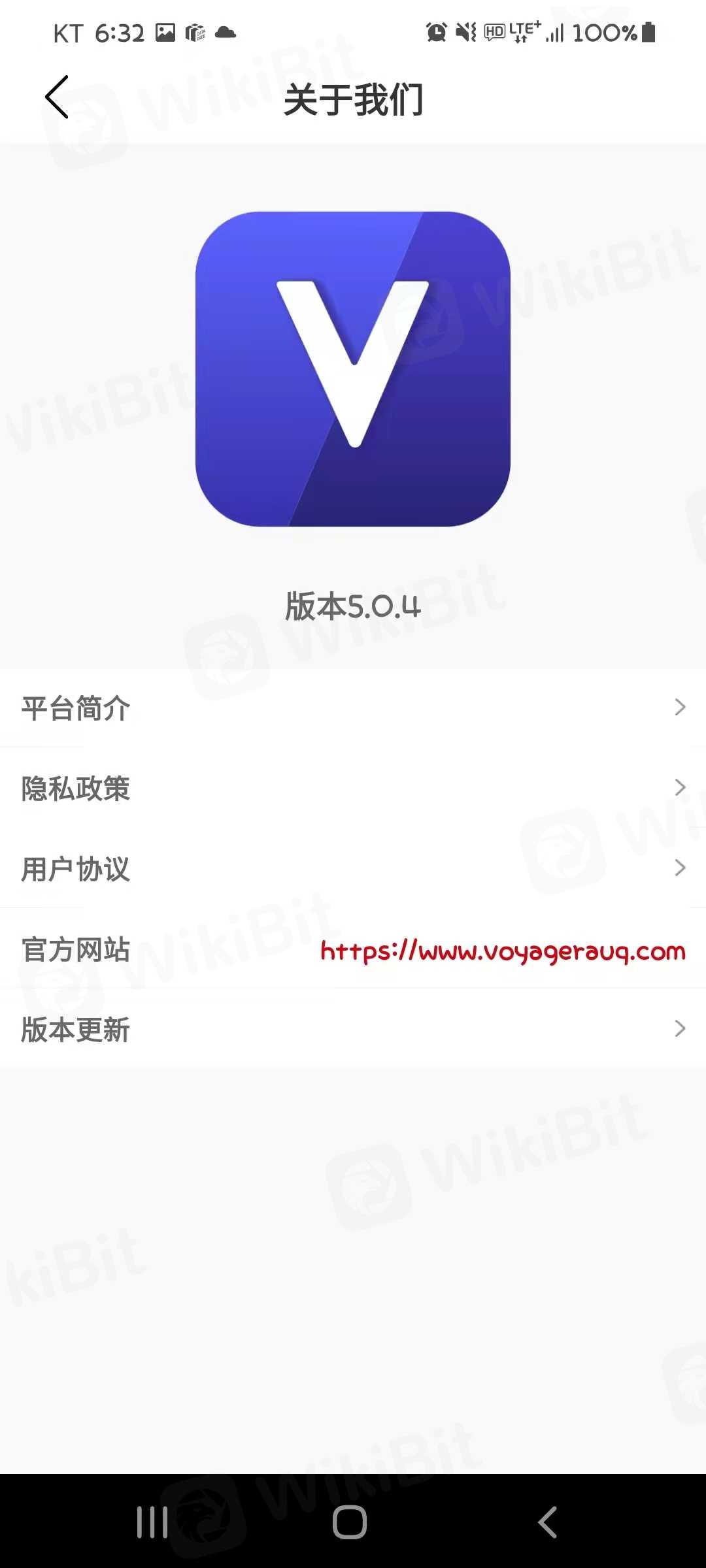Go back from the 关于我们 page

pos(57,97)
